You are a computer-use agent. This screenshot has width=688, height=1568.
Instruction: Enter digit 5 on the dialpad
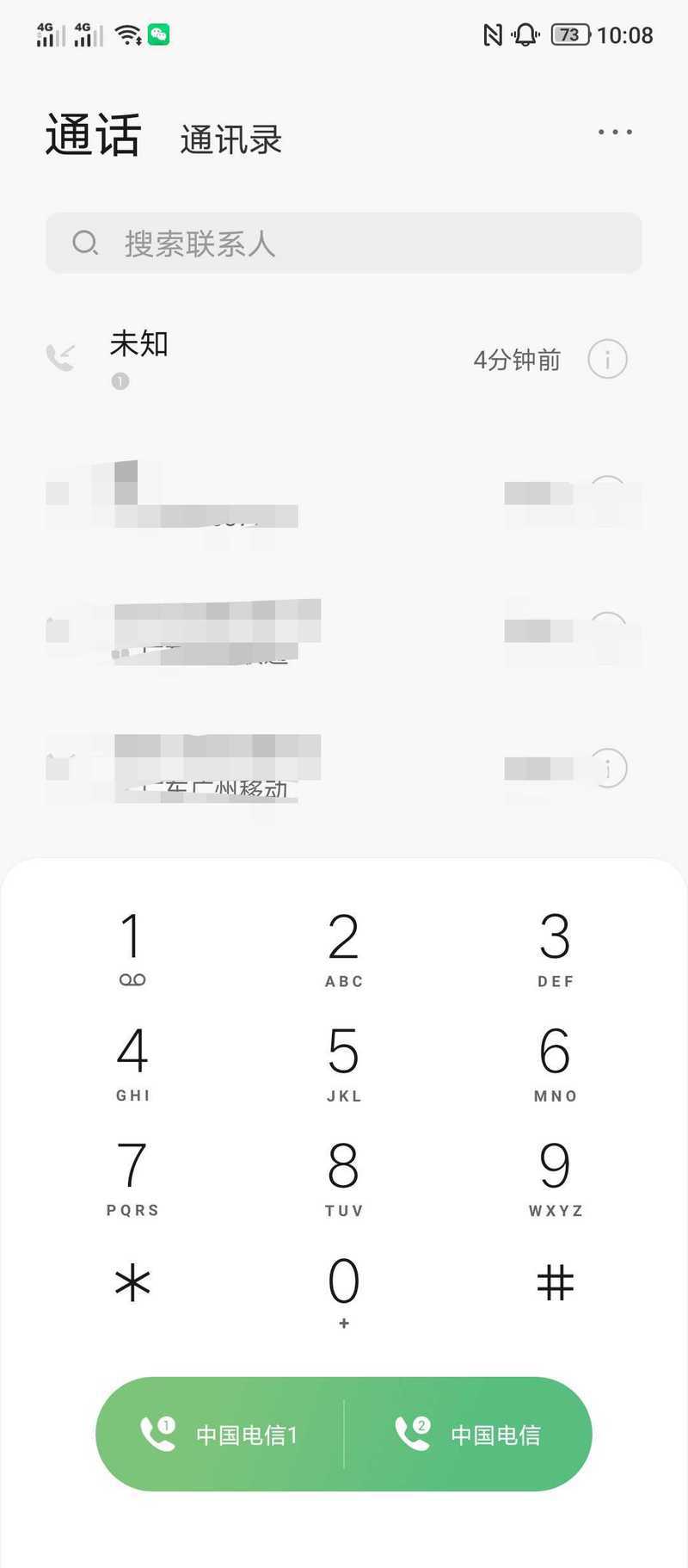tap(343, 1063)
